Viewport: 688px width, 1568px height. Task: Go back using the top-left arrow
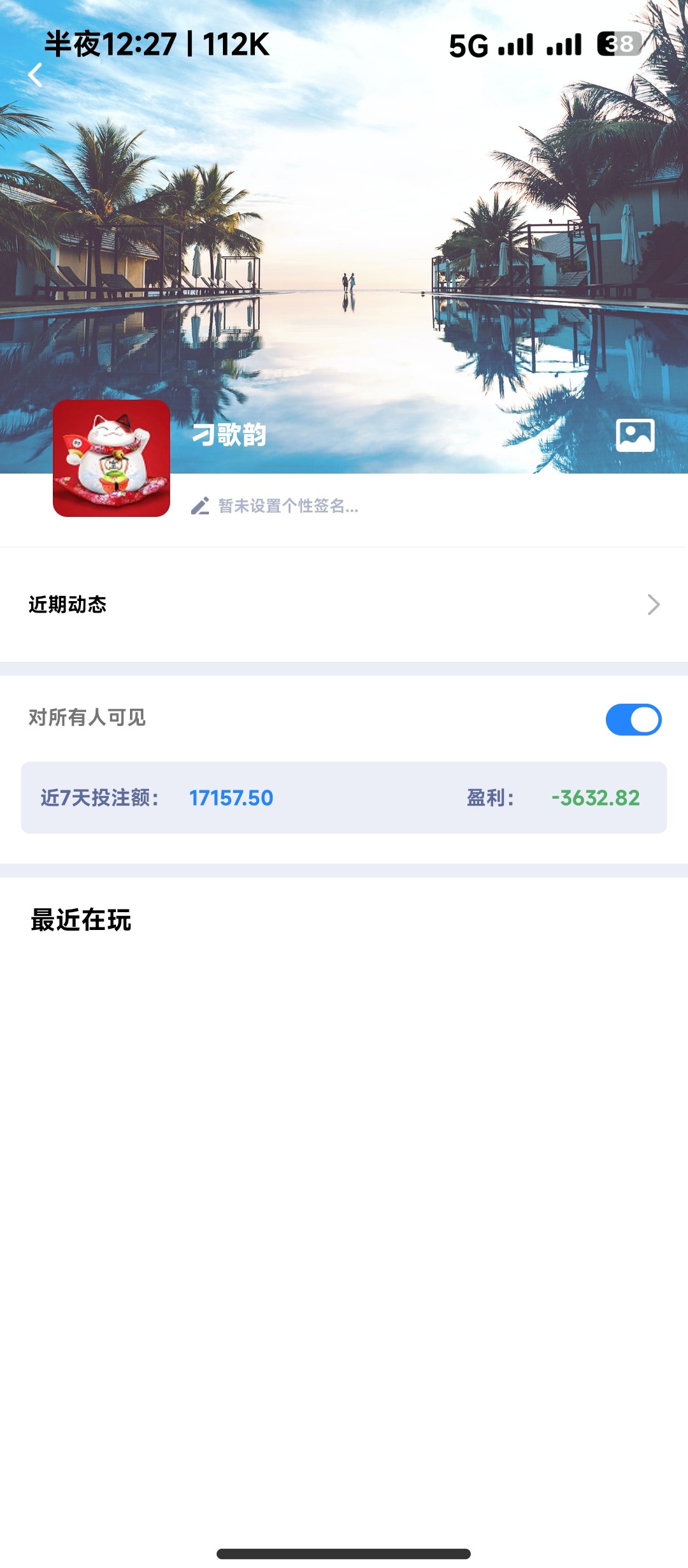pos(36,75)
